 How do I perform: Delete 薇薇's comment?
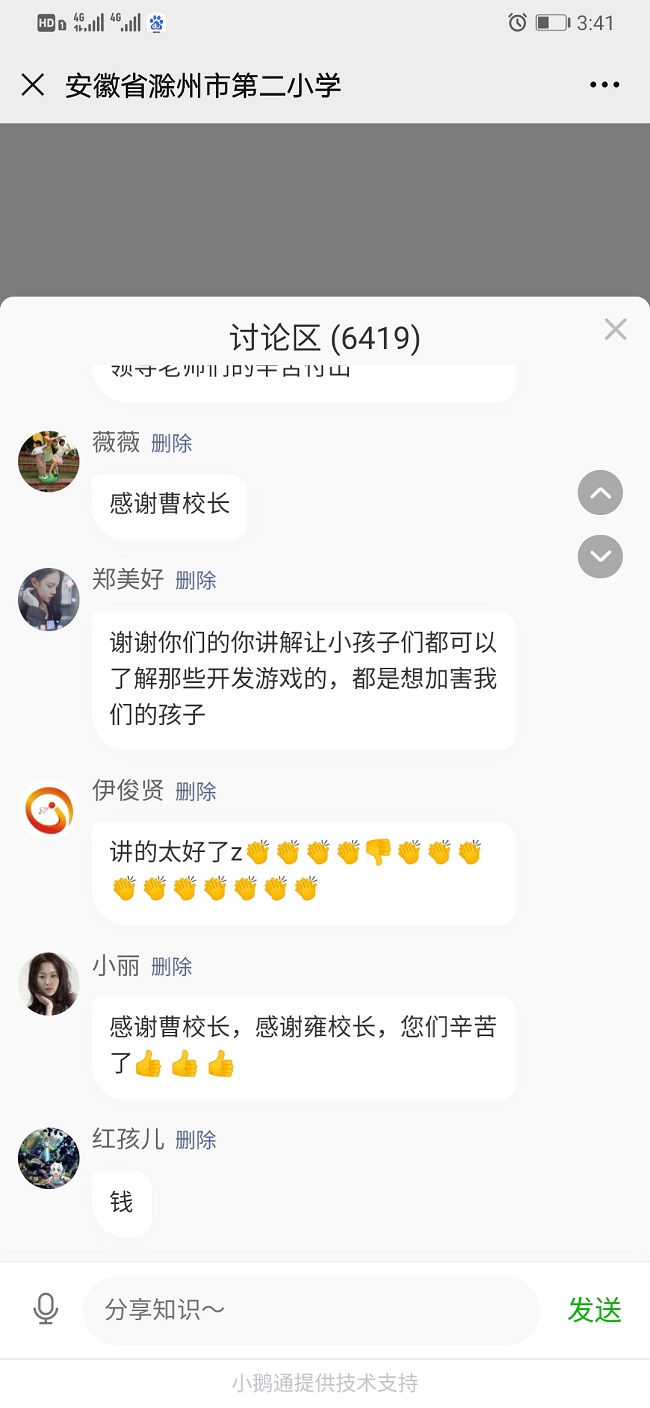171,443
